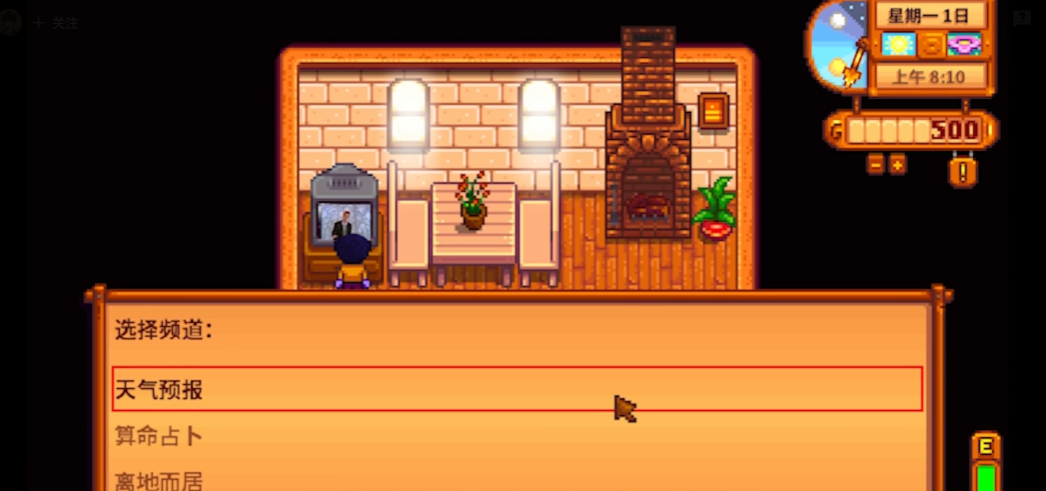1046x491 pixels.
Task: Open the journal exclamation icon
Action: pos(962,171)
